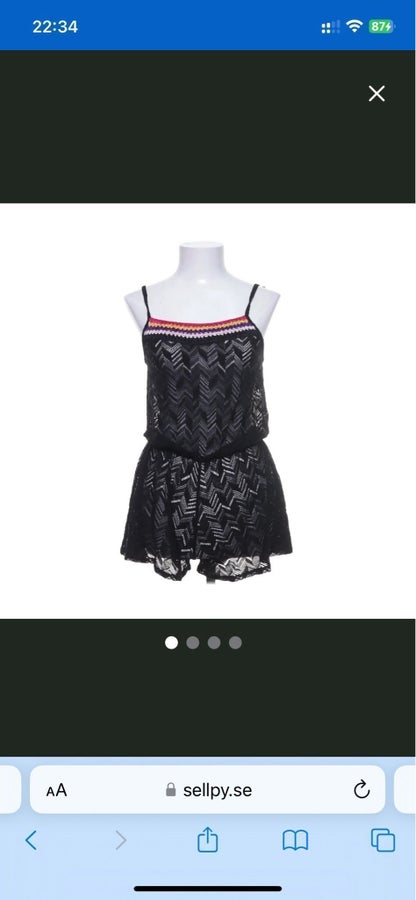This screenshot has width=416, height=900.
Task: Go back to the previous page
Action: (x=31, y=841)
